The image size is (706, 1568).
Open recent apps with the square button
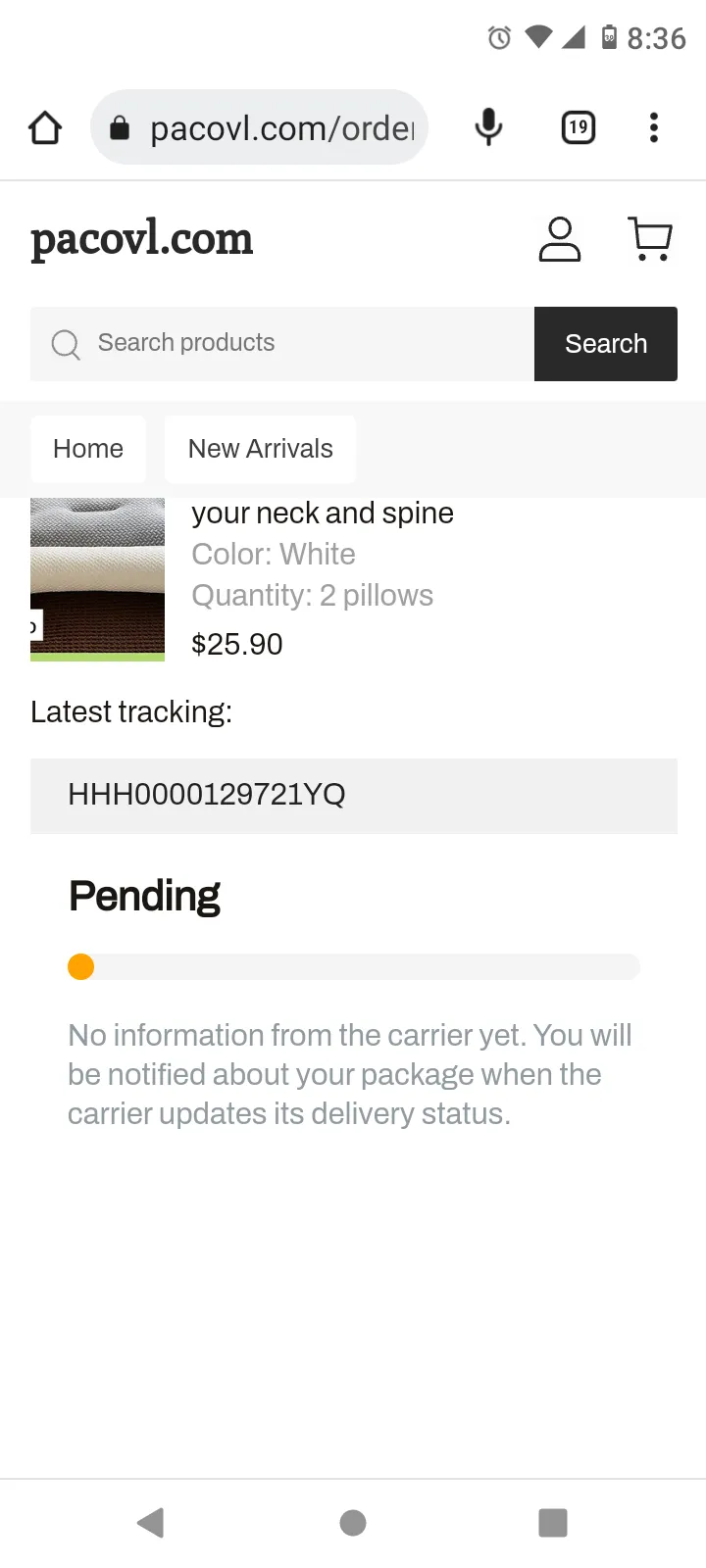tap(553, 1523)
